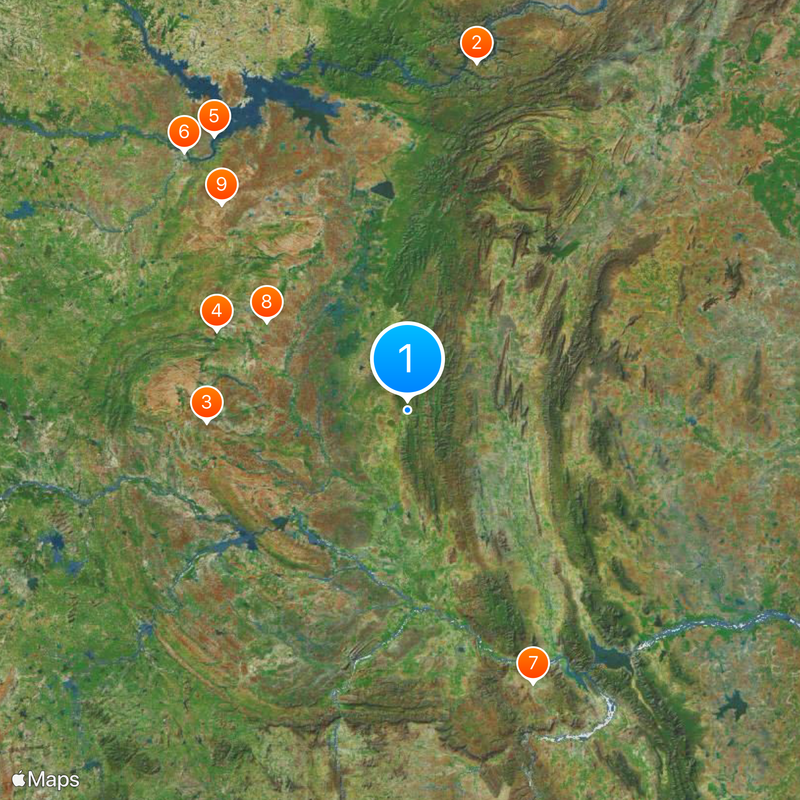Screen dimensions: 800x800
Task: Select map marker number 8
Action: (266, 301)
